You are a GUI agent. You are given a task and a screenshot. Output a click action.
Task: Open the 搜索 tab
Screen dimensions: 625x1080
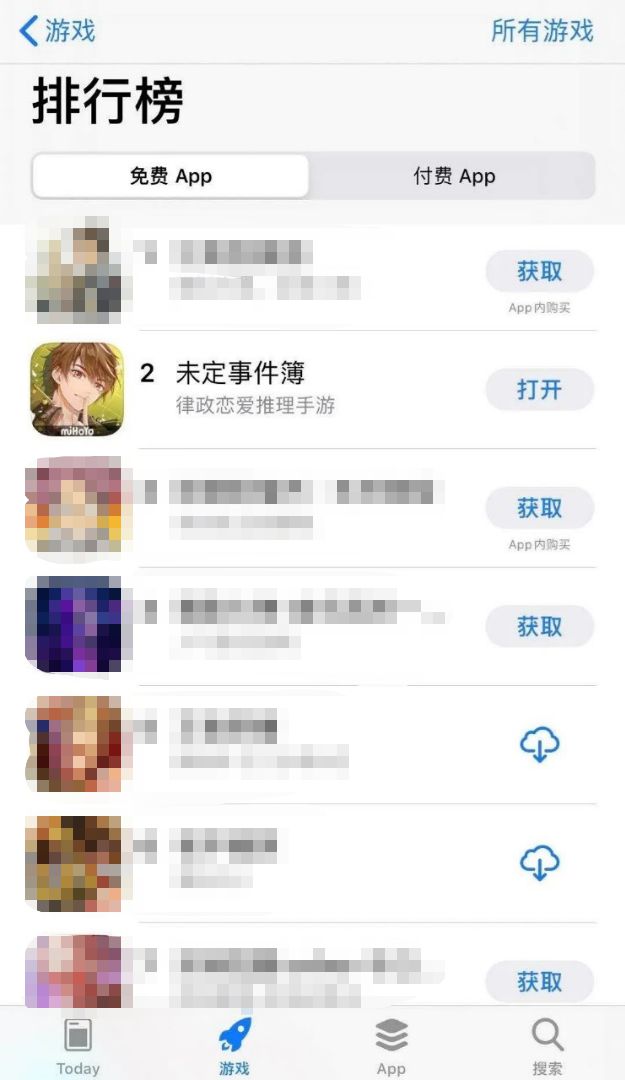coord(547,1046)
